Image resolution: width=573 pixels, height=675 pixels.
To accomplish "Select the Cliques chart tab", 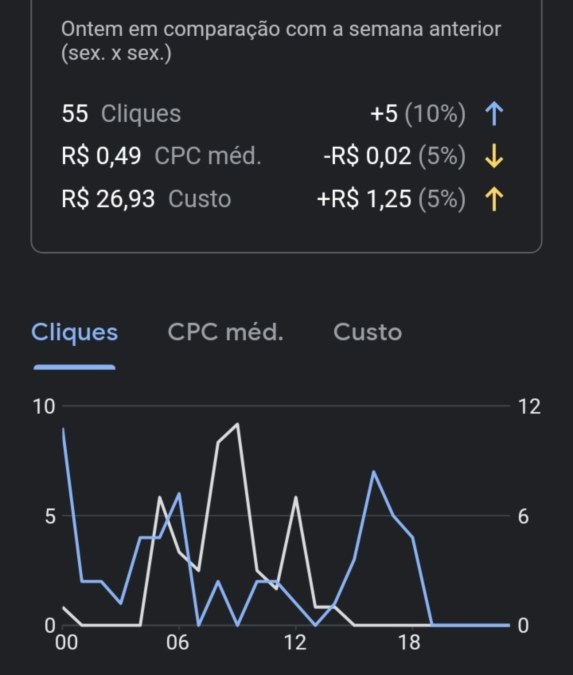I will 74,333.
